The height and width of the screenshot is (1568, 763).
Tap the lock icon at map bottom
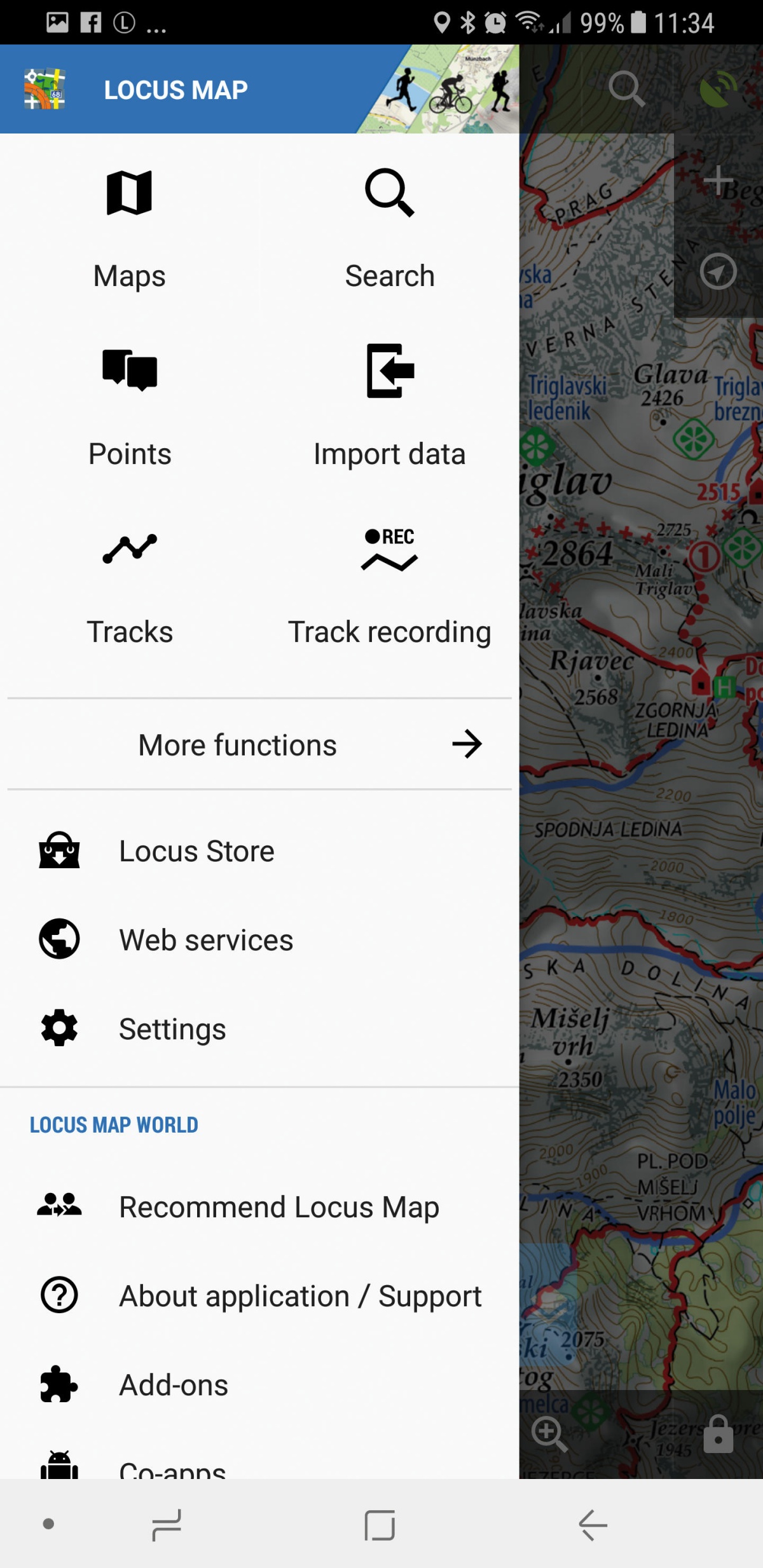(x=718, y=1435)
